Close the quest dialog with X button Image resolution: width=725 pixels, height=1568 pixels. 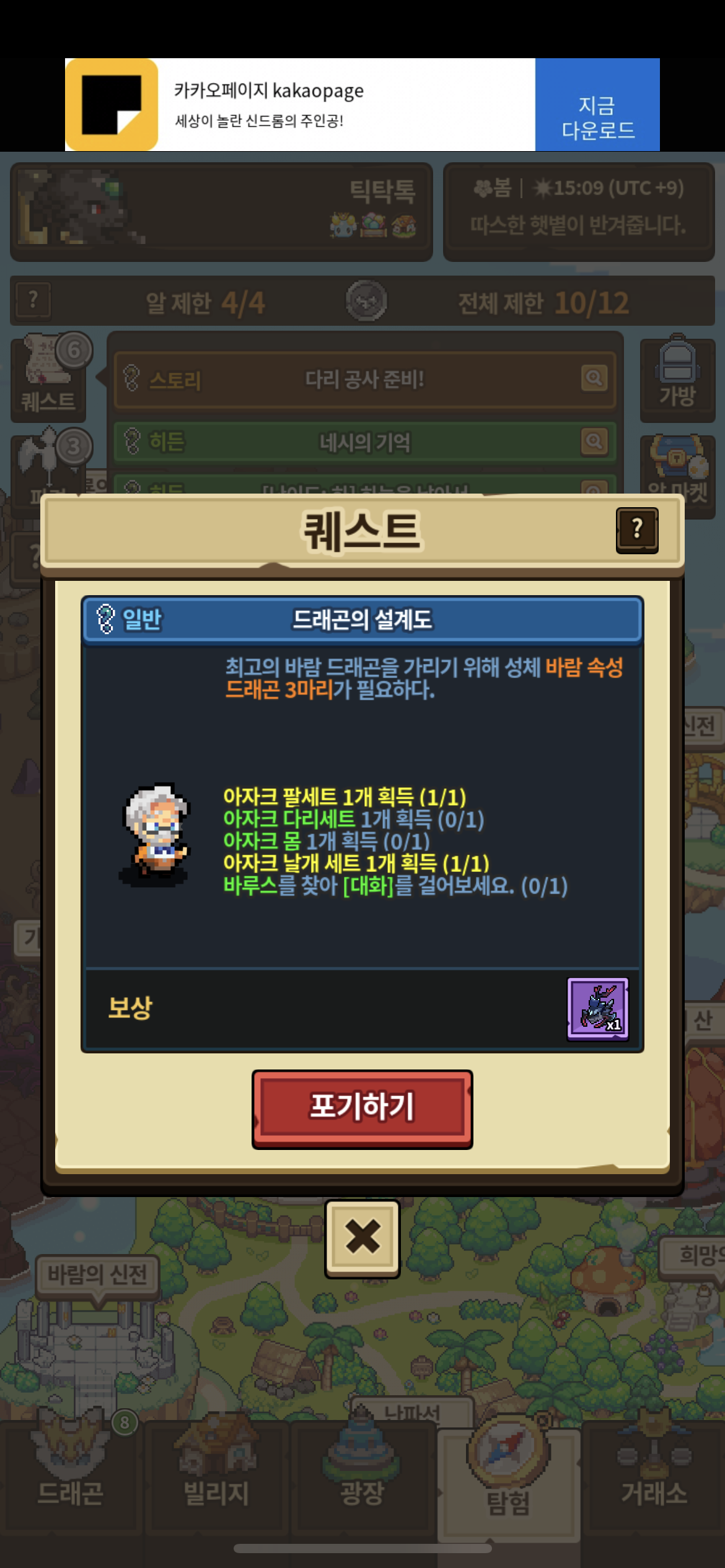coord(362,1239)
